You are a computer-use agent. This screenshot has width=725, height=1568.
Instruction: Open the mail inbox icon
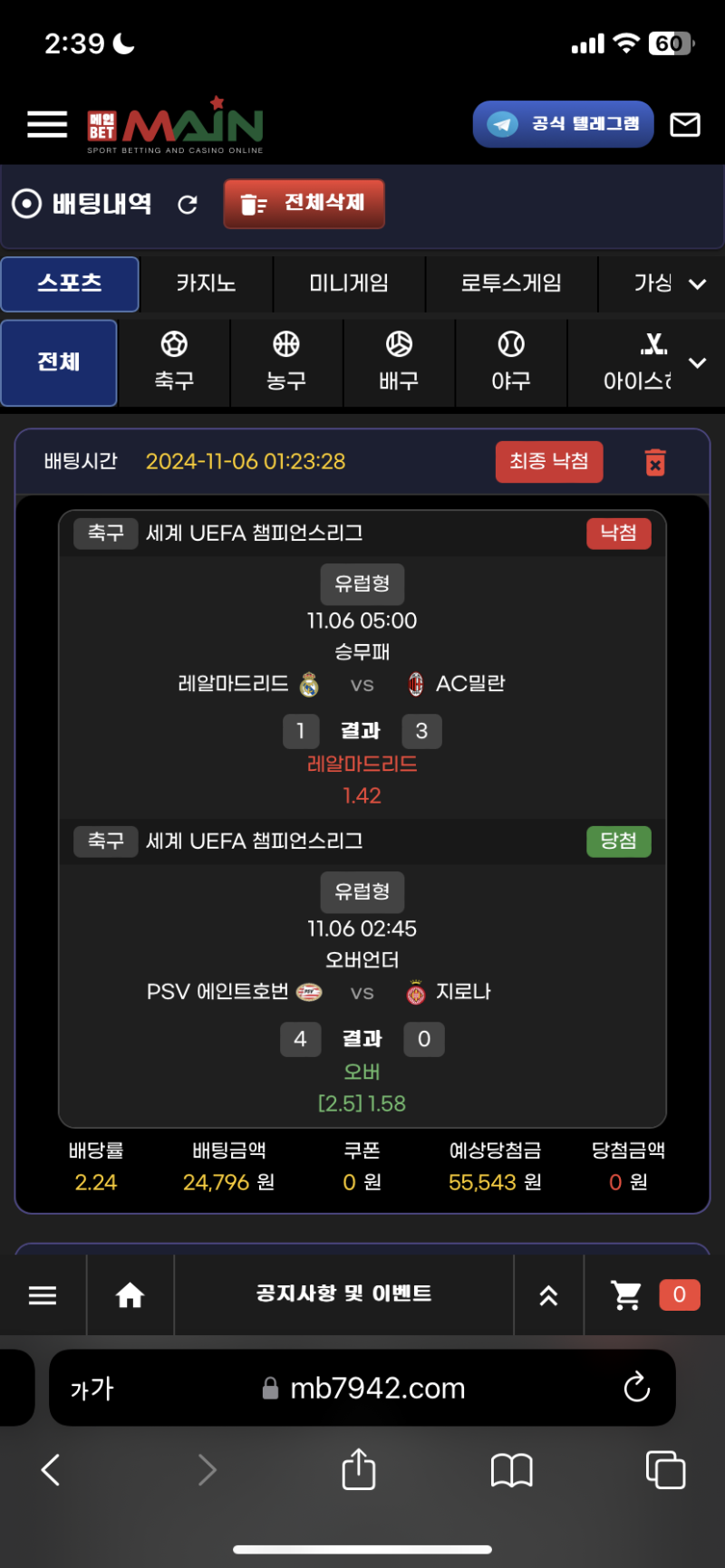(x=685, y=124)
